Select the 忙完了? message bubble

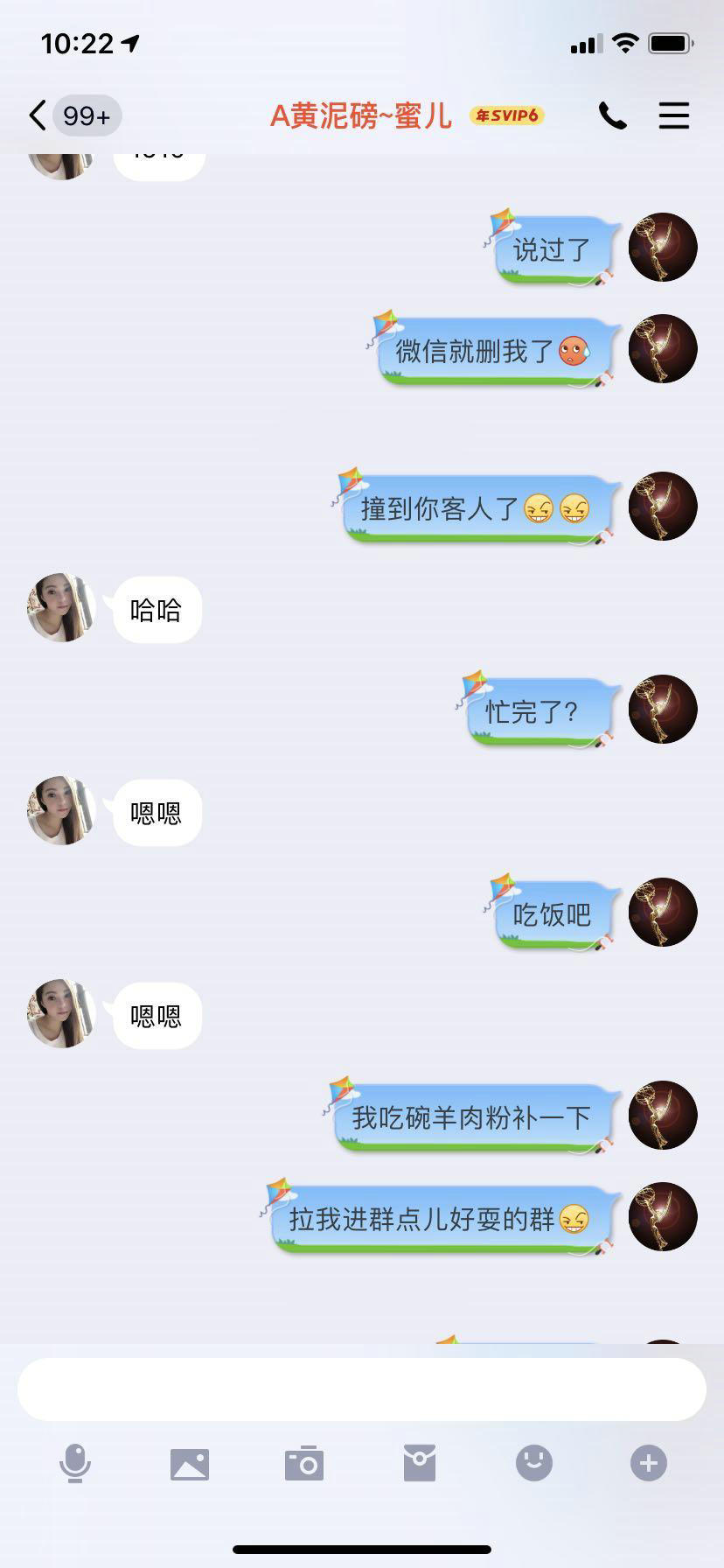click(x=537, y=711)
